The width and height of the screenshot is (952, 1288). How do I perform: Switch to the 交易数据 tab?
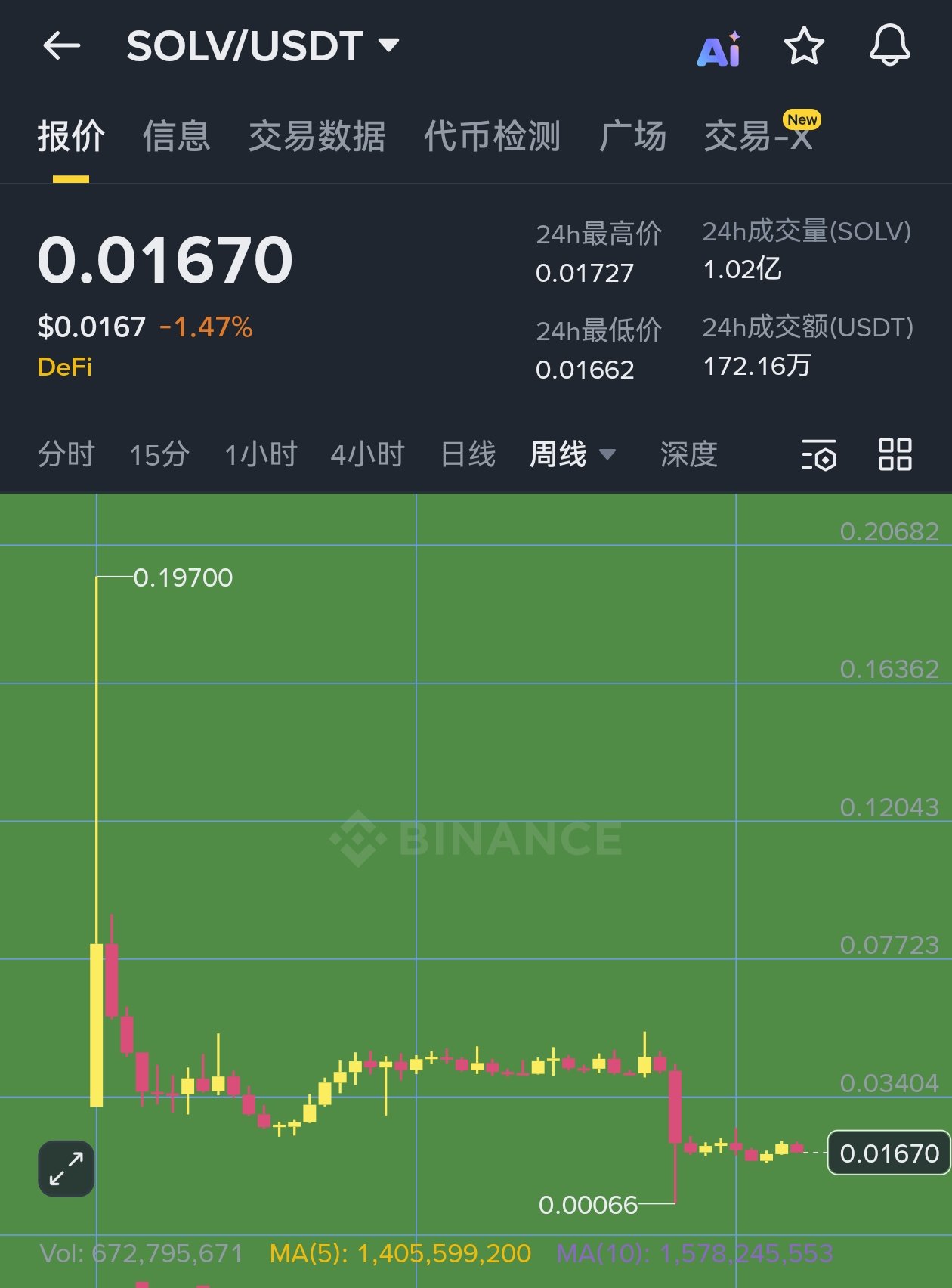[317, 137]
